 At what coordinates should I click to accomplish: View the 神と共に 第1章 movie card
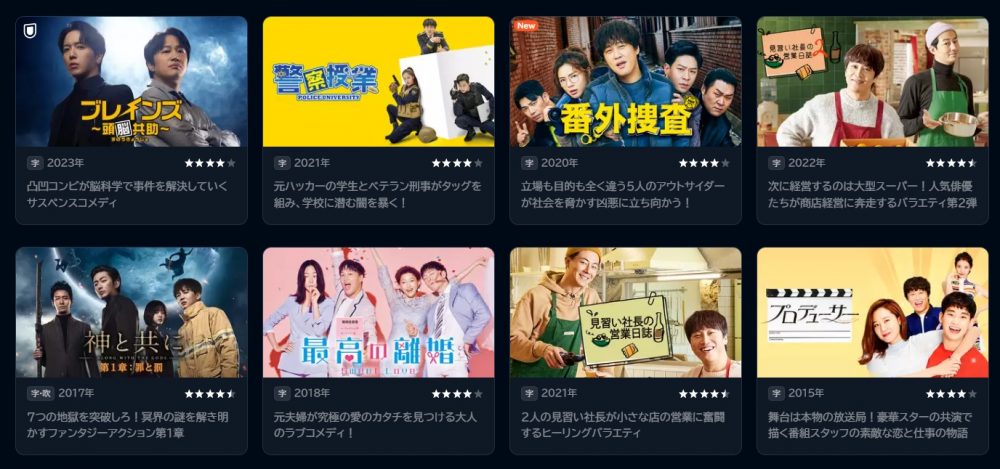pos(131,313)
